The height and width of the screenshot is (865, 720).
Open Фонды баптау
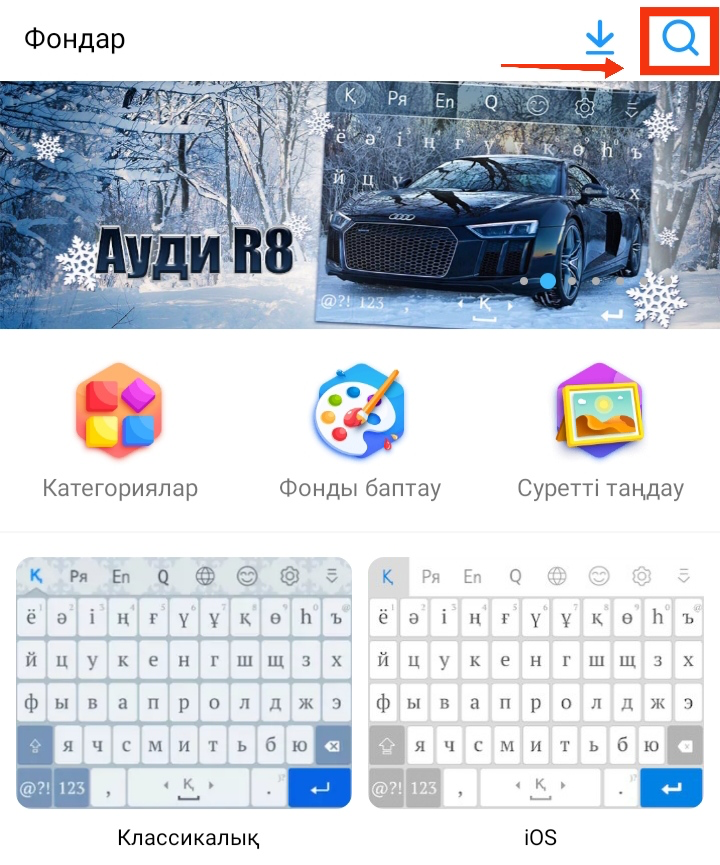360,432
